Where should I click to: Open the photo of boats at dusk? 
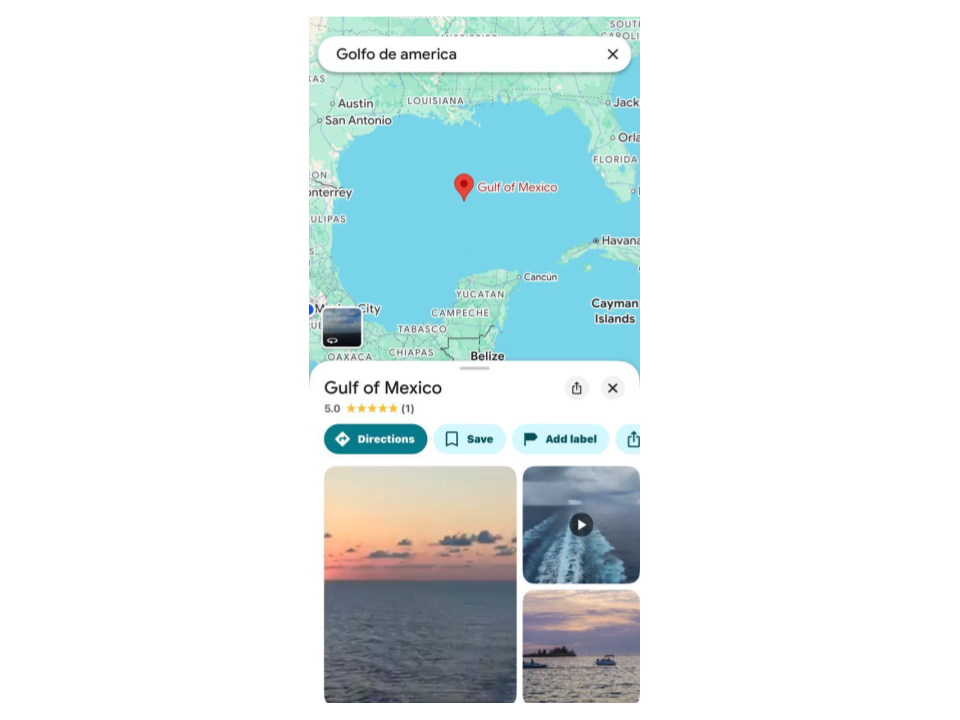pos(581,645)
